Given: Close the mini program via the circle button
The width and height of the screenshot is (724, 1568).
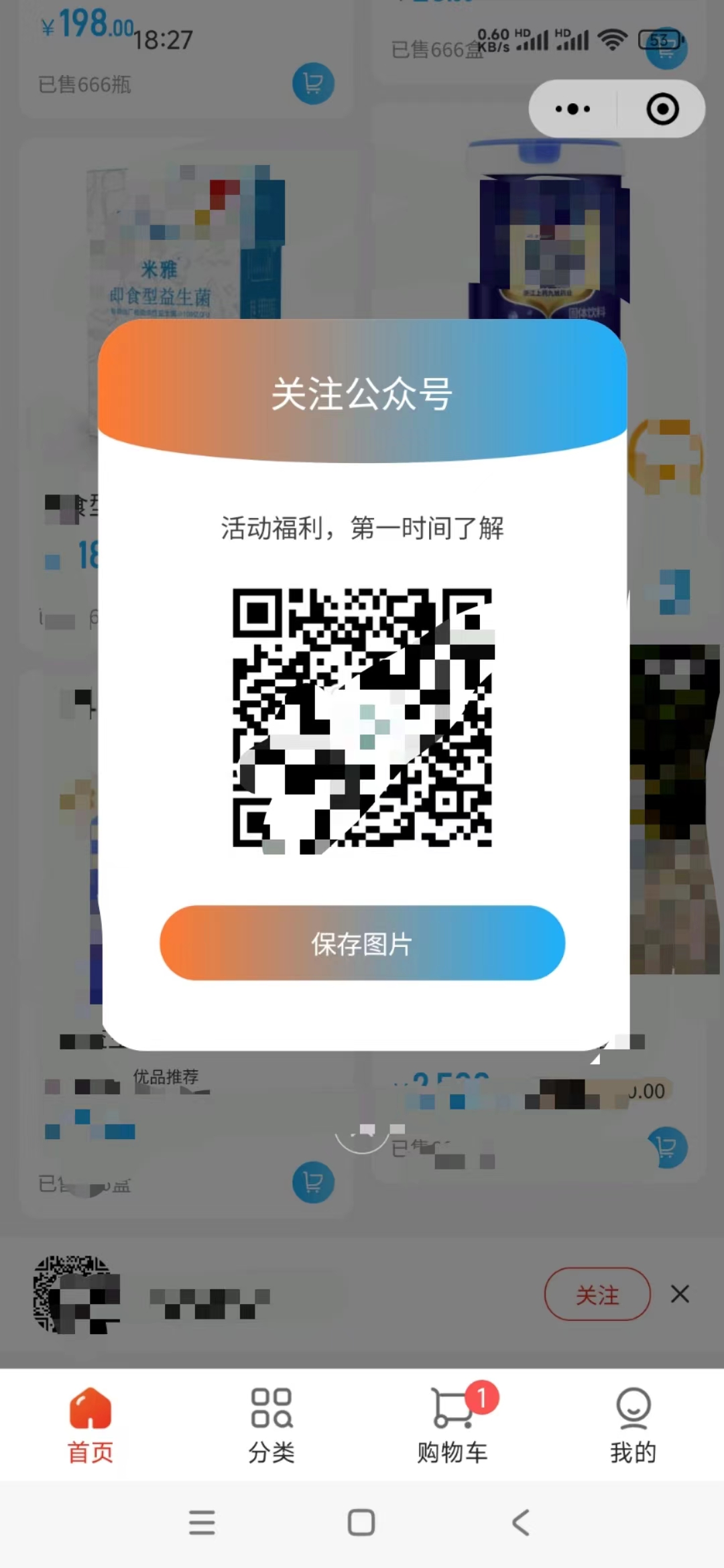Looking at the screenshot, I should pyautogui.click(x=662, y=109).
